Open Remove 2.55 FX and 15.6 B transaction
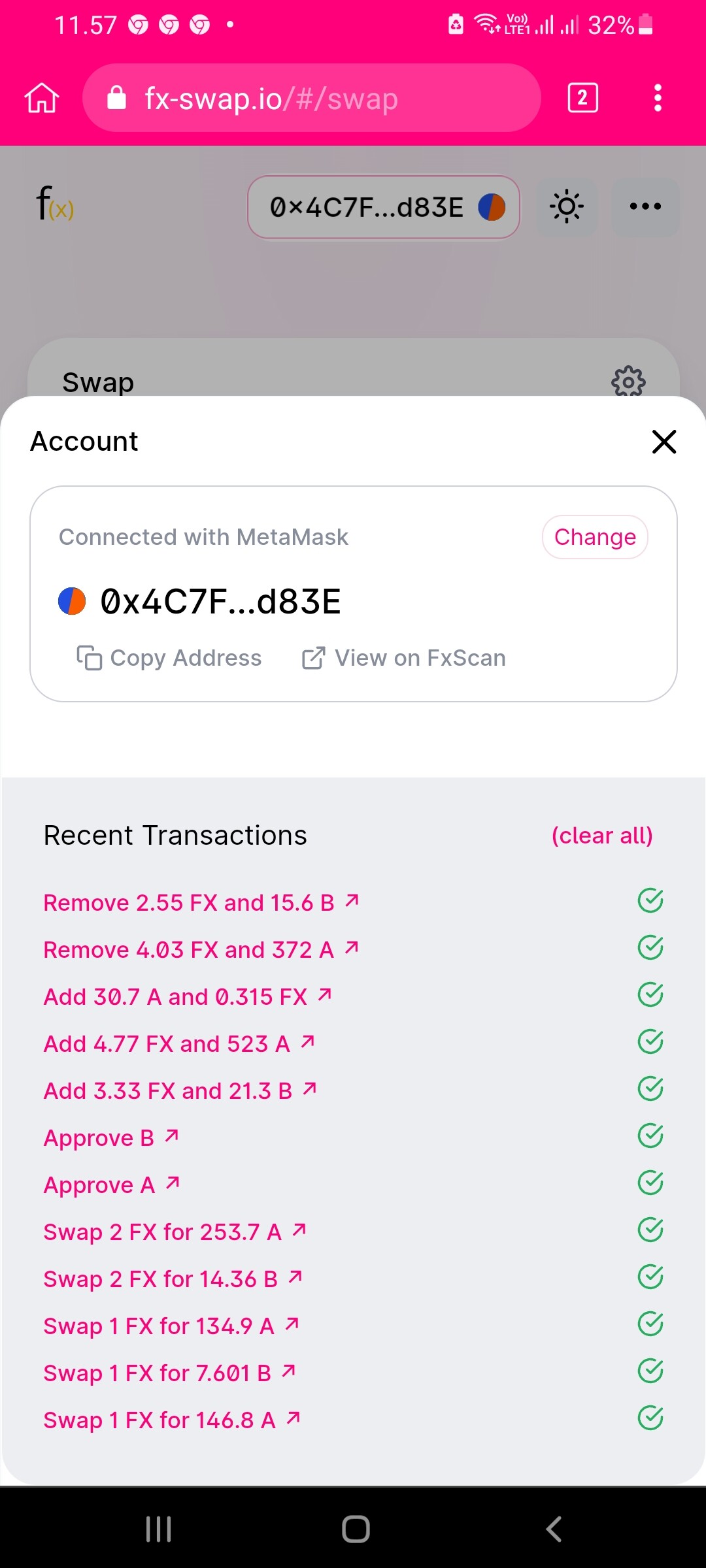The width and height of the screenshot is (706, 1568). point(201,902)
